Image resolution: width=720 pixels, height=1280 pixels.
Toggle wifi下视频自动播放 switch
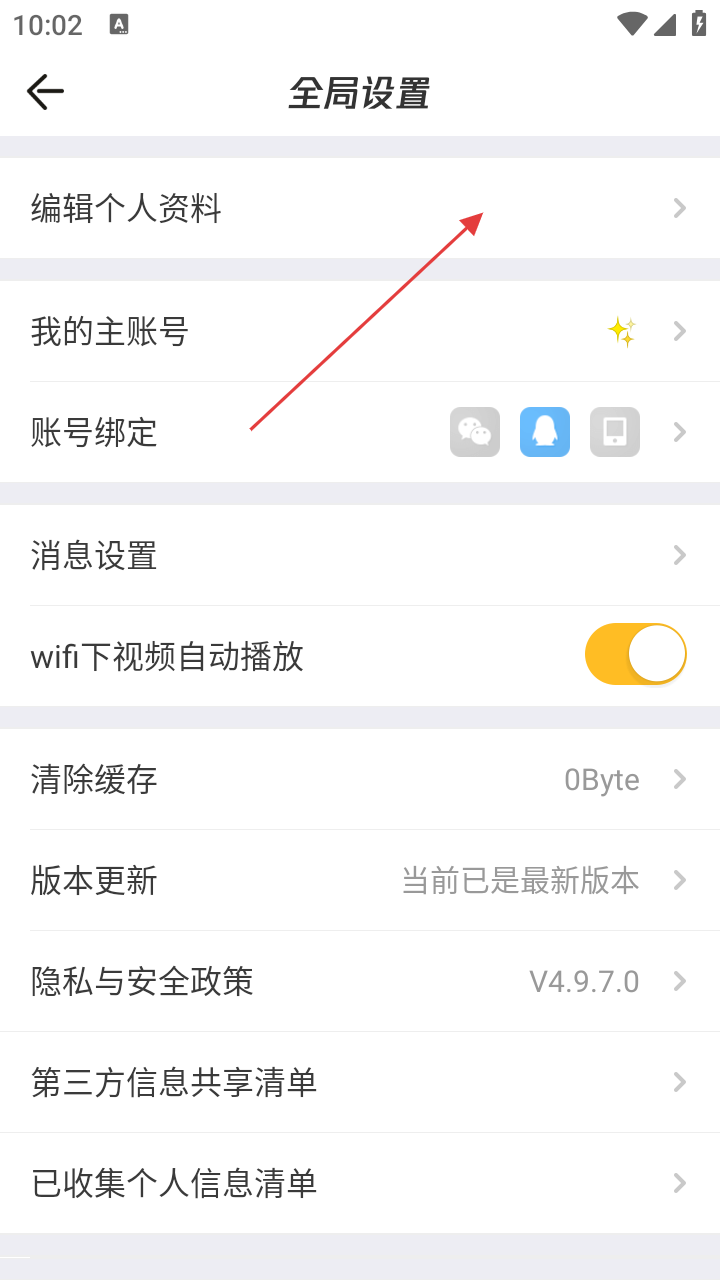pos(635,655)
